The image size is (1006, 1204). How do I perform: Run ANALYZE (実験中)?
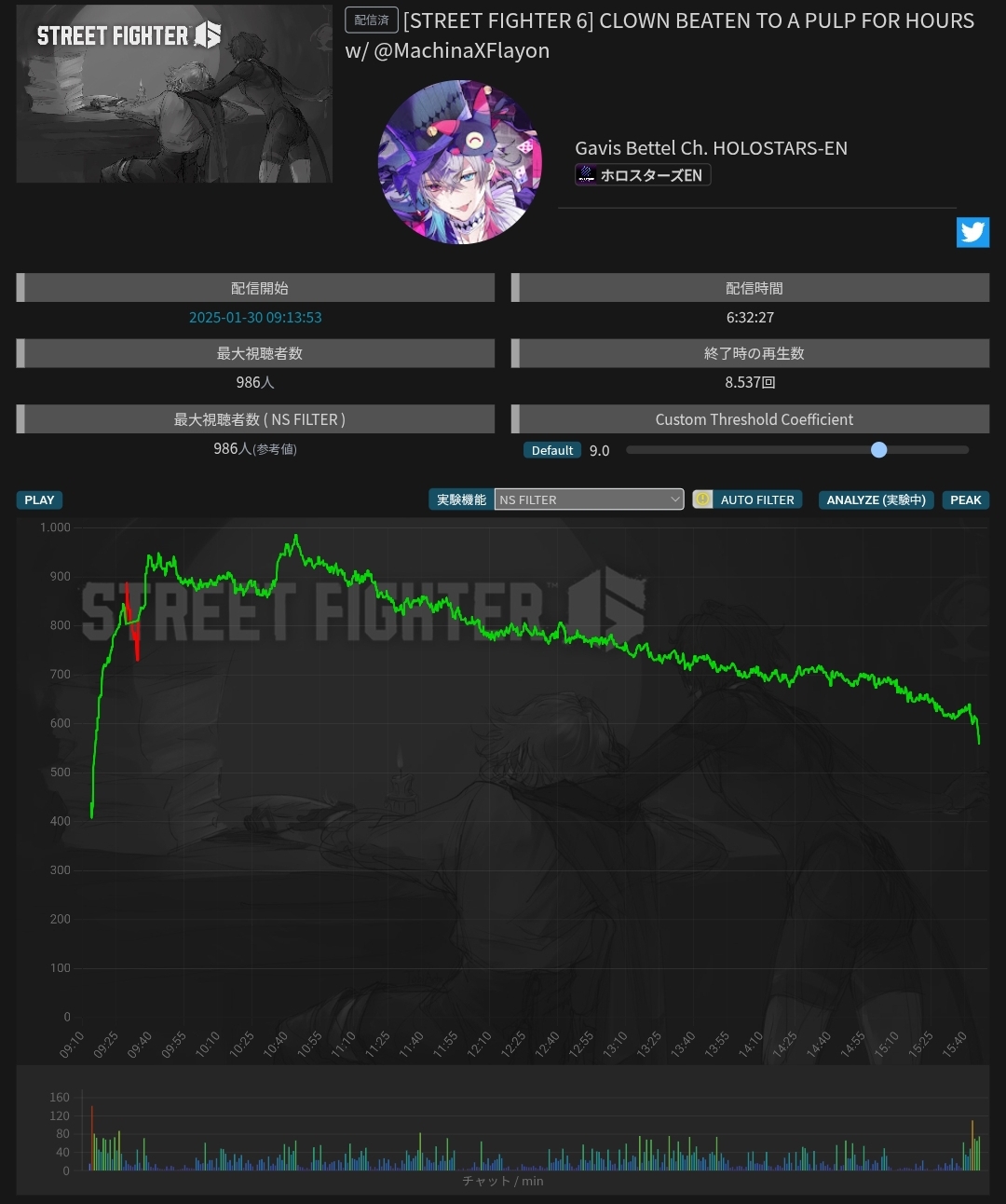(876, 500)
